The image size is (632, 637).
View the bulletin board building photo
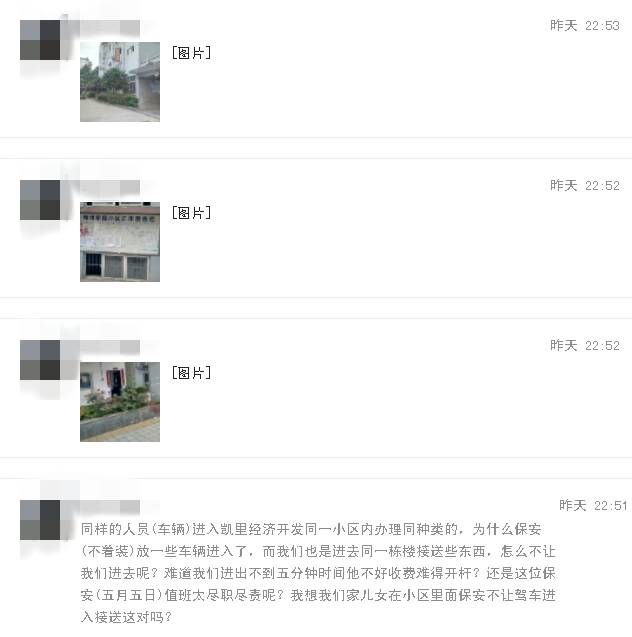[x=120, y=241]
